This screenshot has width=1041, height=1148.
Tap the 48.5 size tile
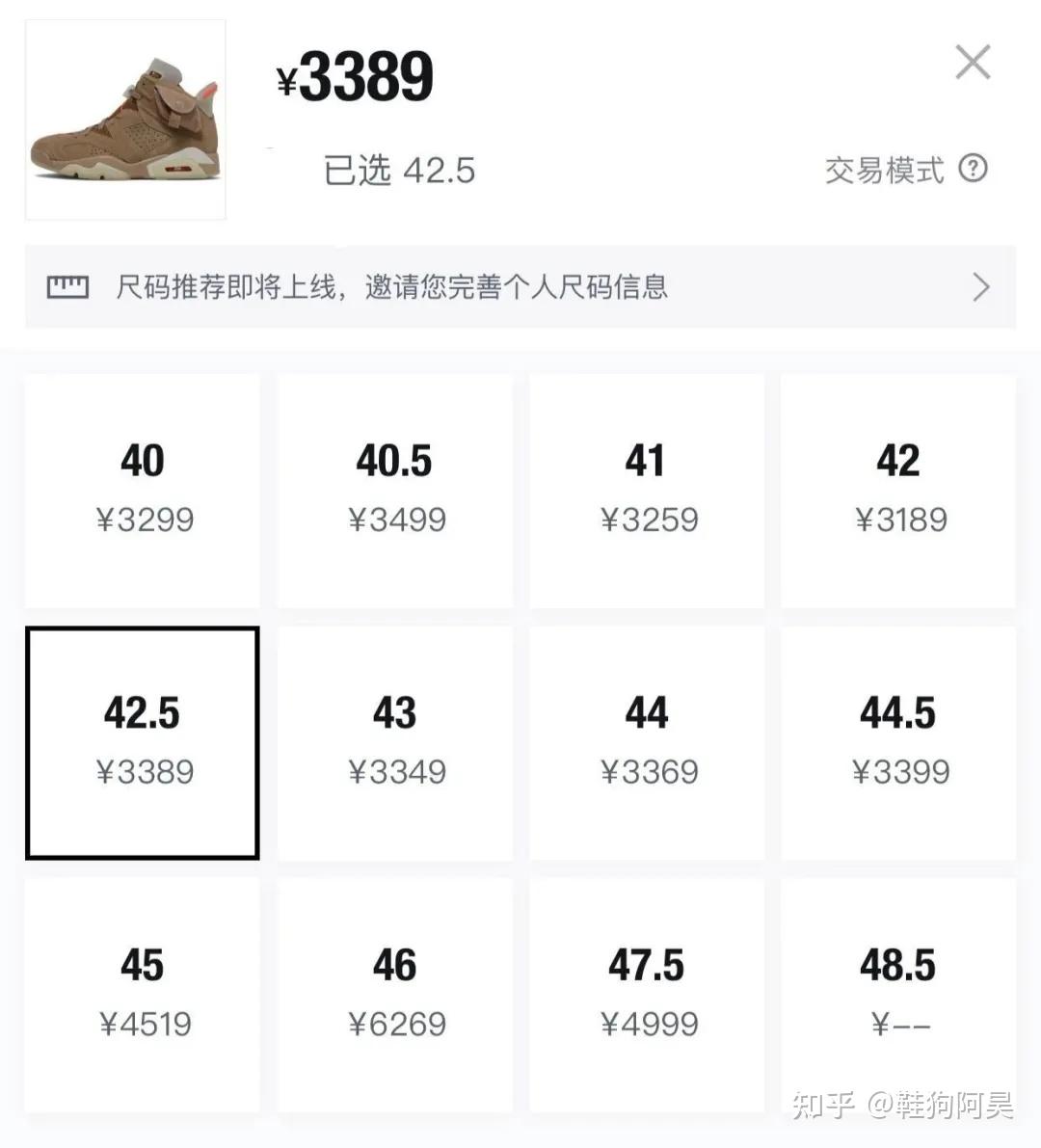pos(898,995)
